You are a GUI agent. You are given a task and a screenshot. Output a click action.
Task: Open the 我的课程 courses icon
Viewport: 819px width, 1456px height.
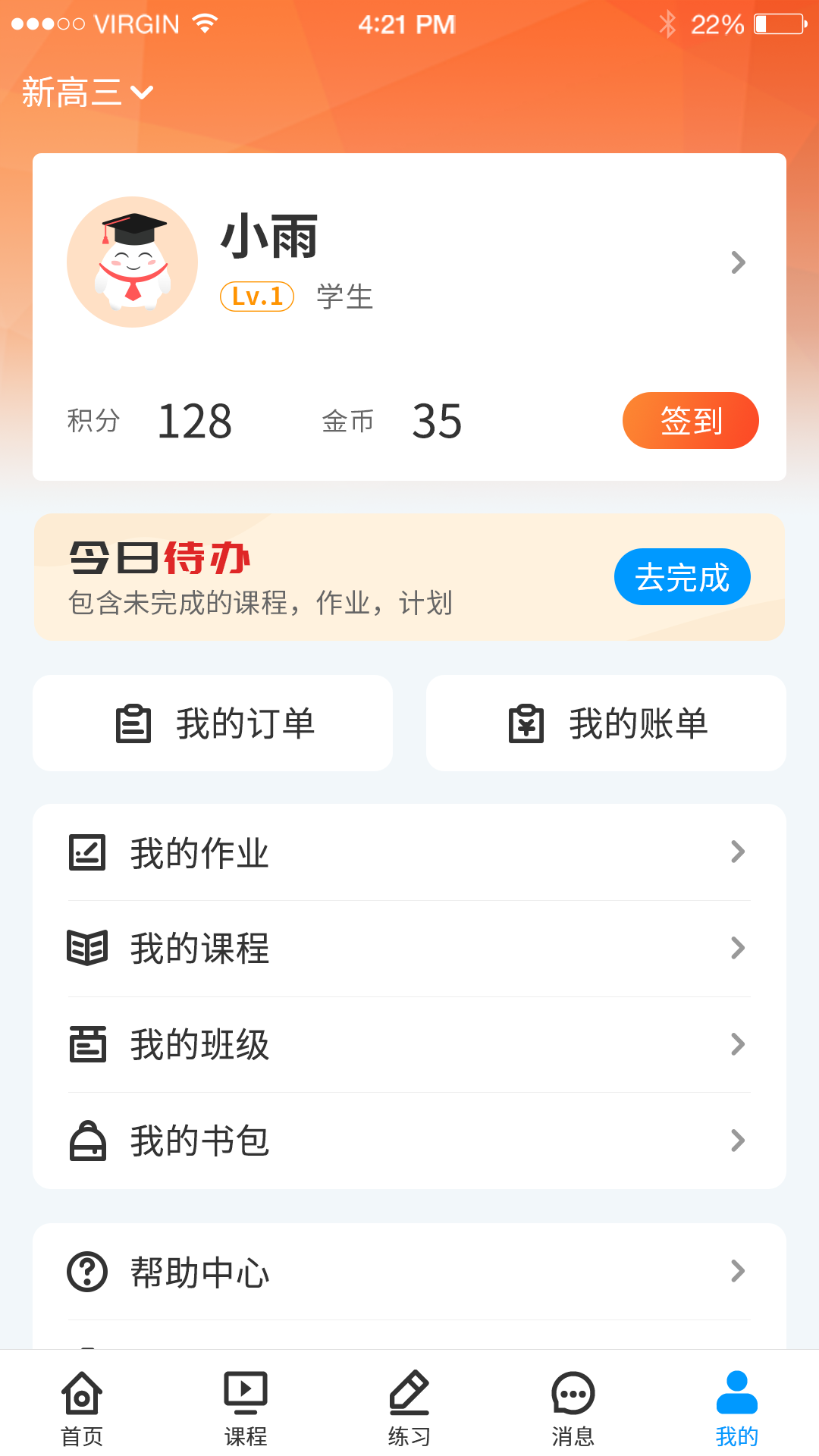click(x=87, y=949)
